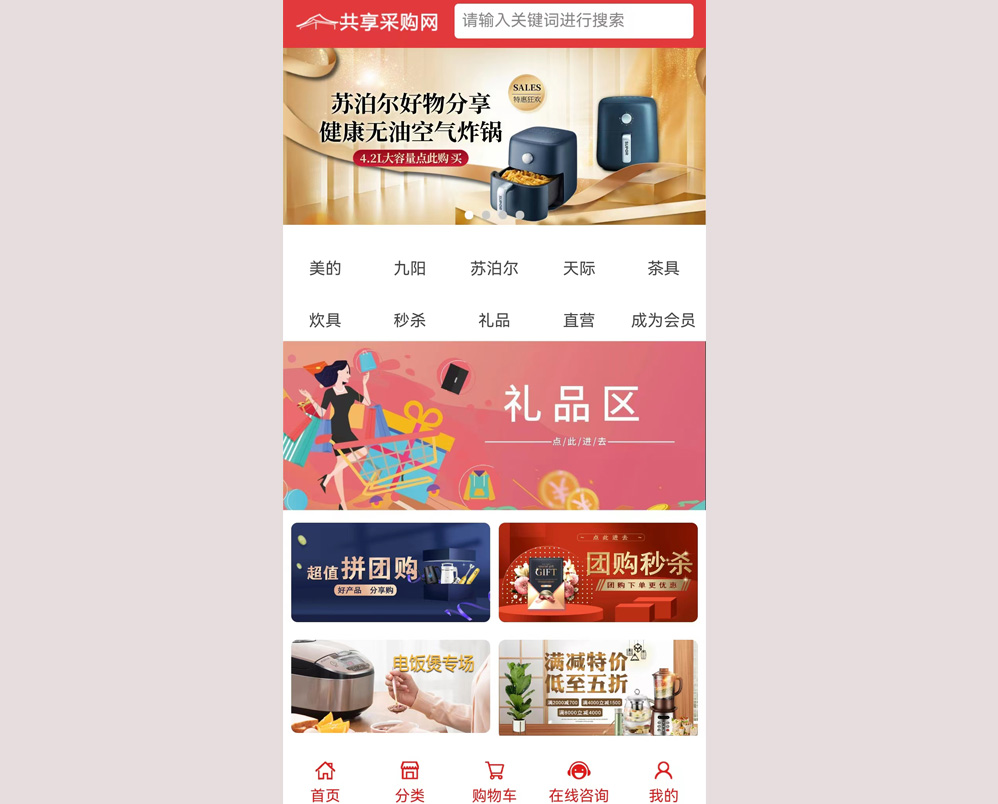This screenshot has width=998, height=804.
Task: Tap the keyword search box
Action: coord(573,21)
